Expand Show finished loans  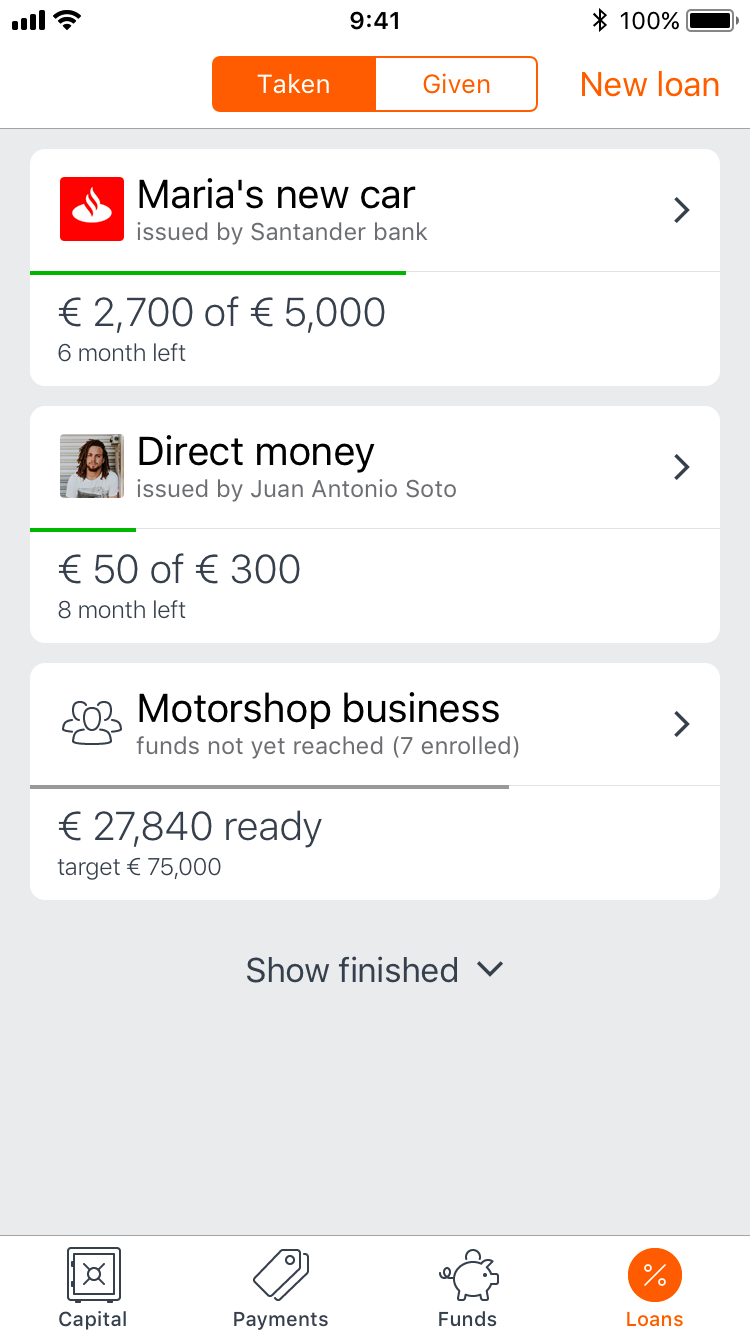coord(375,970)
